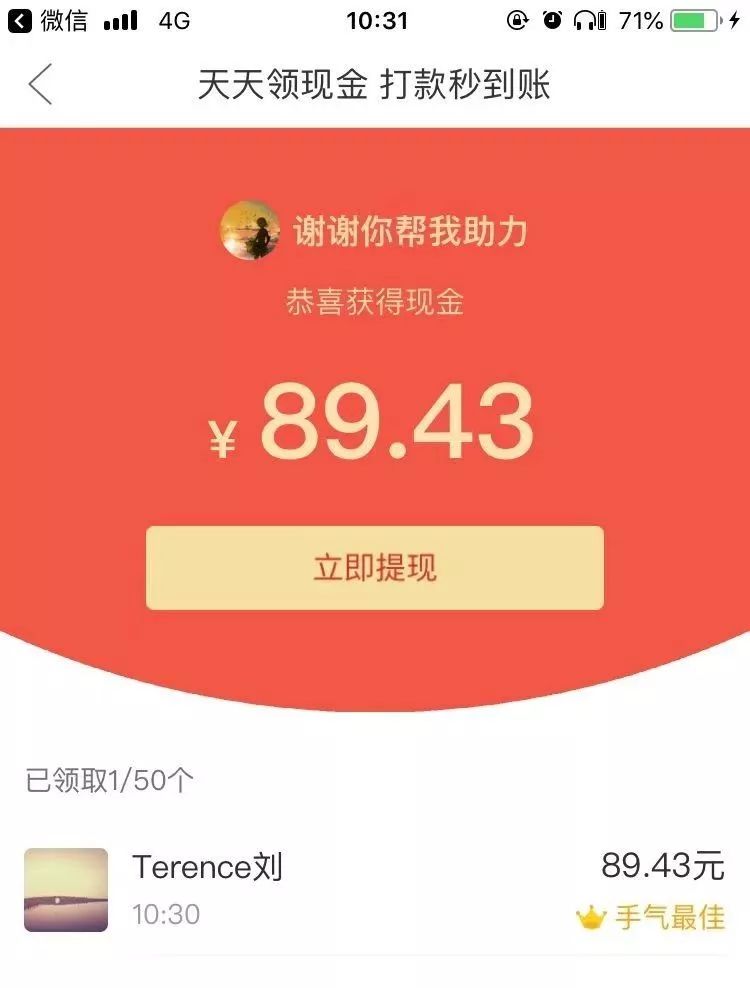Tap the 89.43元 amount beside Terence刘
Screen dimensions: 750x988
(662, 862)
